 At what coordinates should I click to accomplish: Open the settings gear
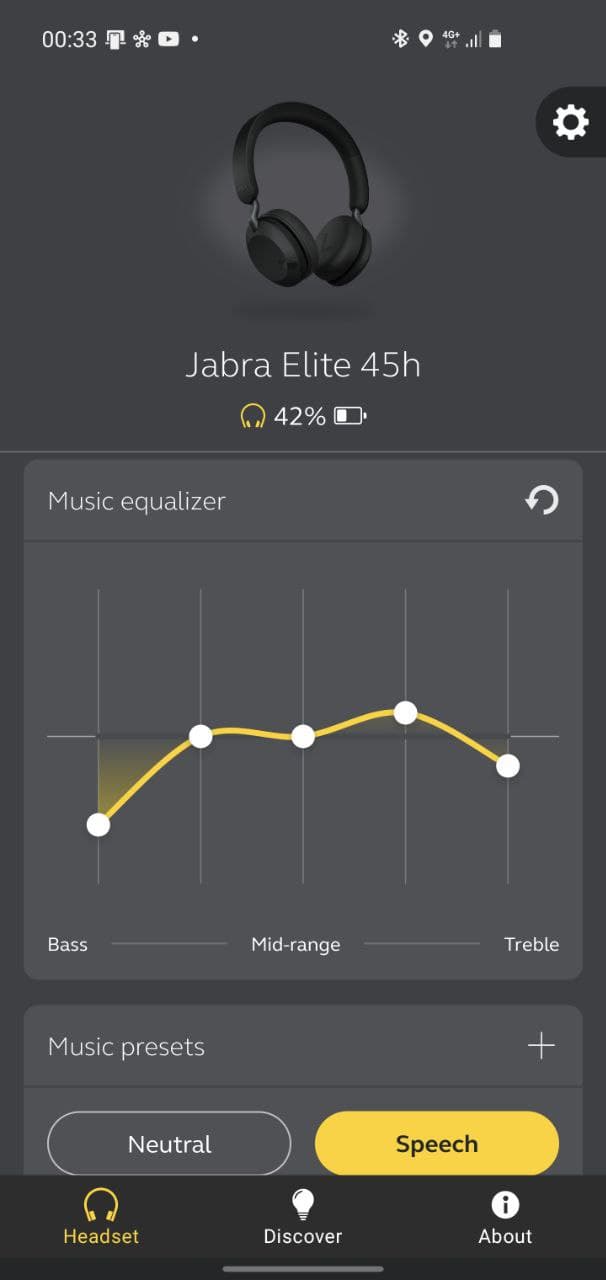571,123
